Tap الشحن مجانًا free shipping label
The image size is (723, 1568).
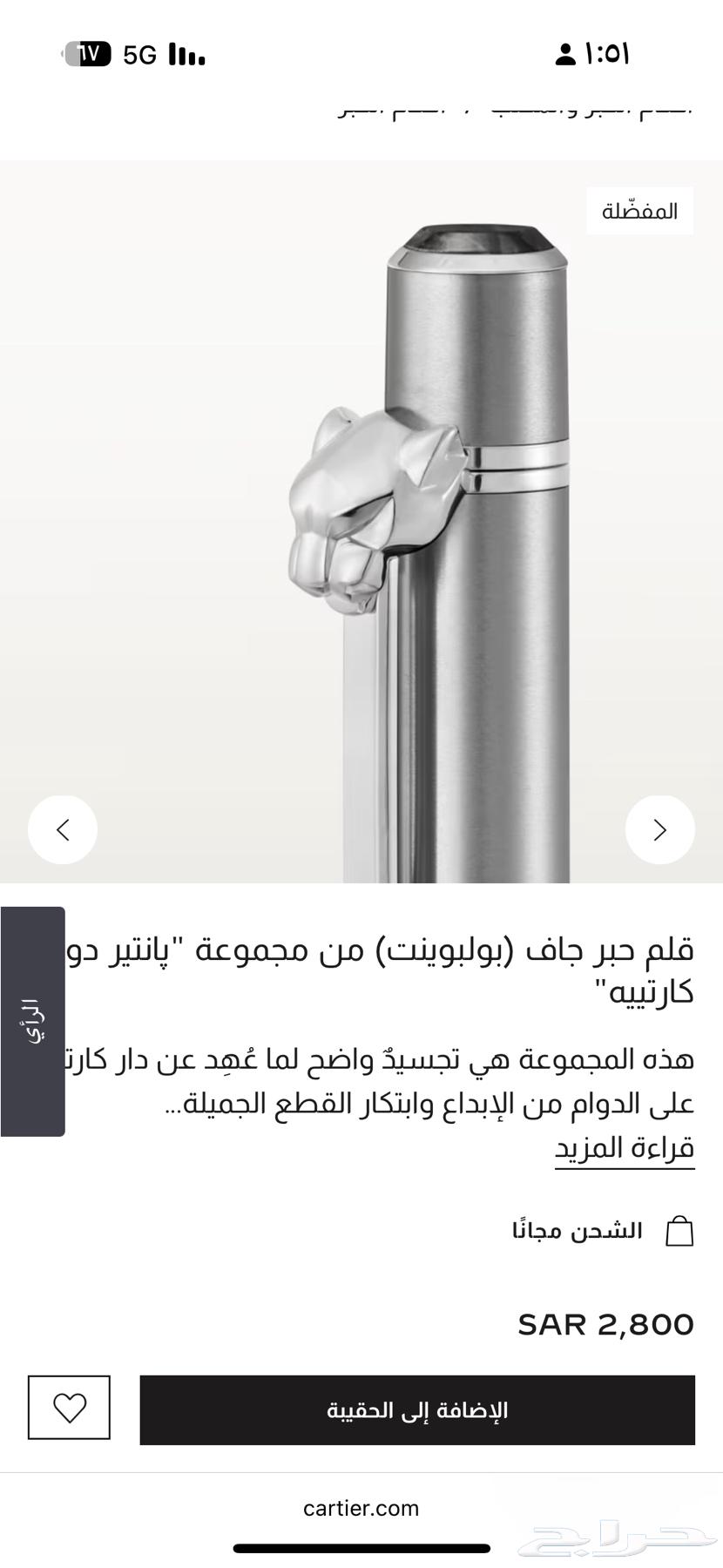click(x=579, y=1231)
